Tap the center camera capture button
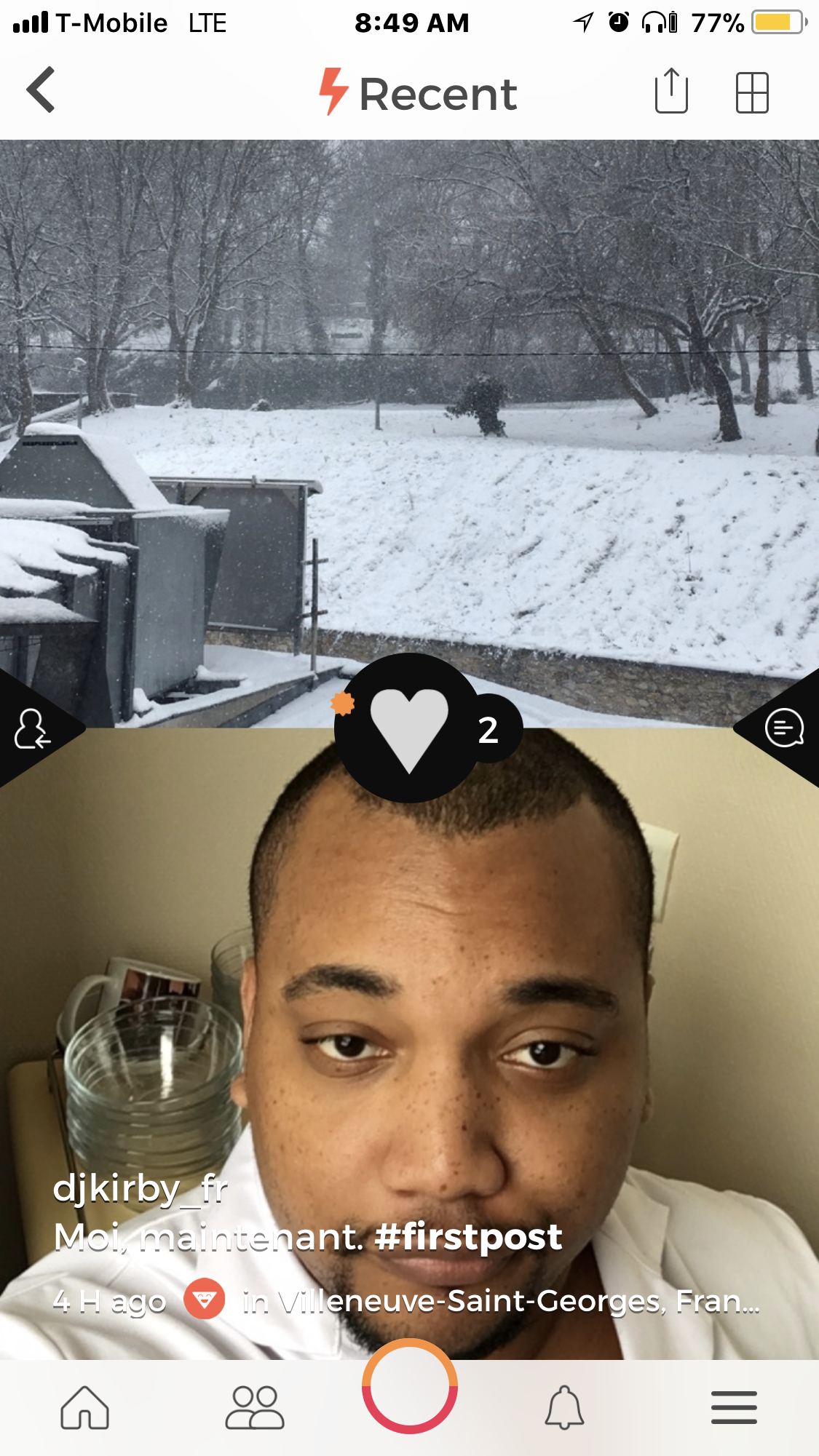The height and width of the screenshot is (1456, 819). pyautogui.click(x=410, y=1386)
